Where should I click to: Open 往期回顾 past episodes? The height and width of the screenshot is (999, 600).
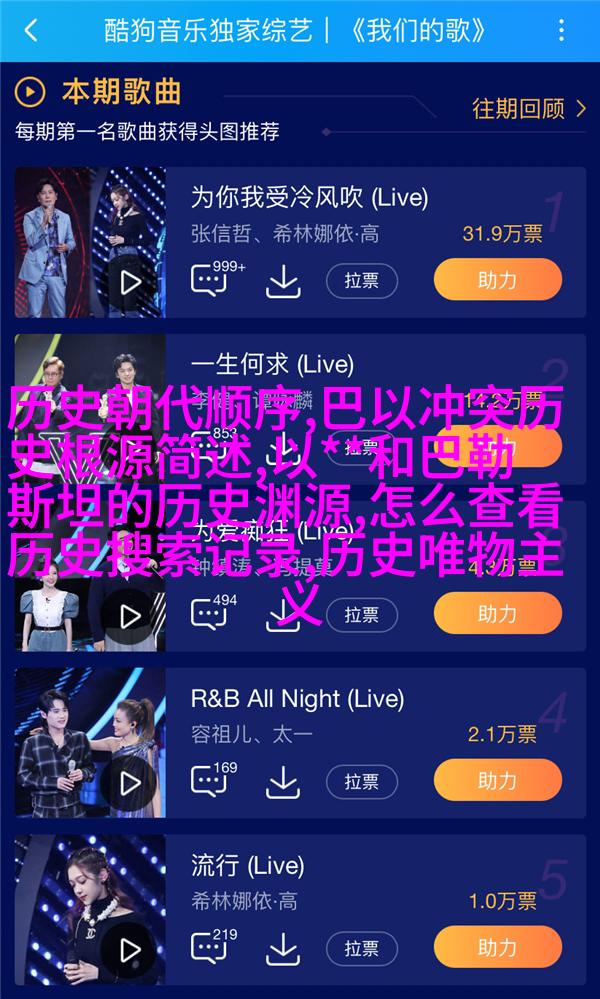click(529, 108)
